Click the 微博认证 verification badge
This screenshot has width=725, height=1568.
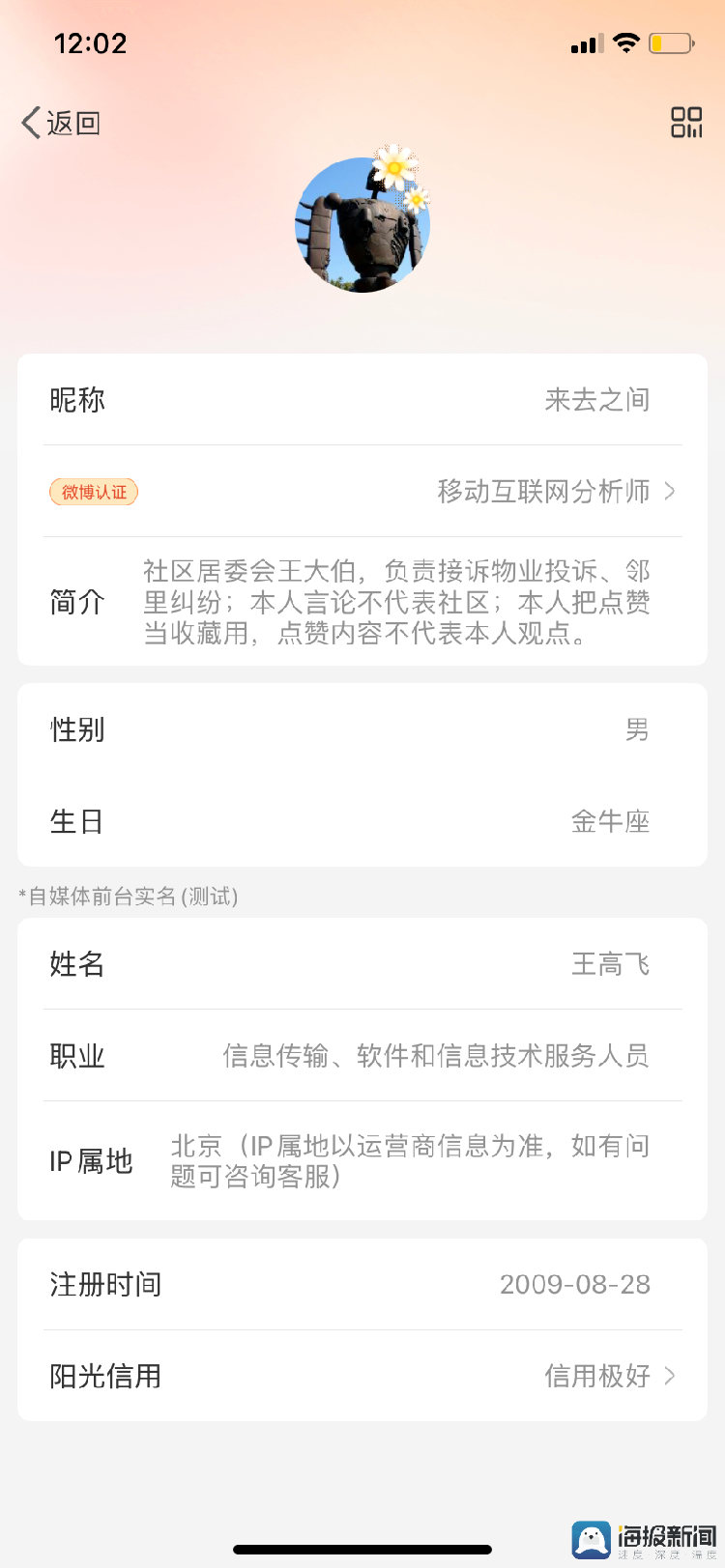point(93,492)
